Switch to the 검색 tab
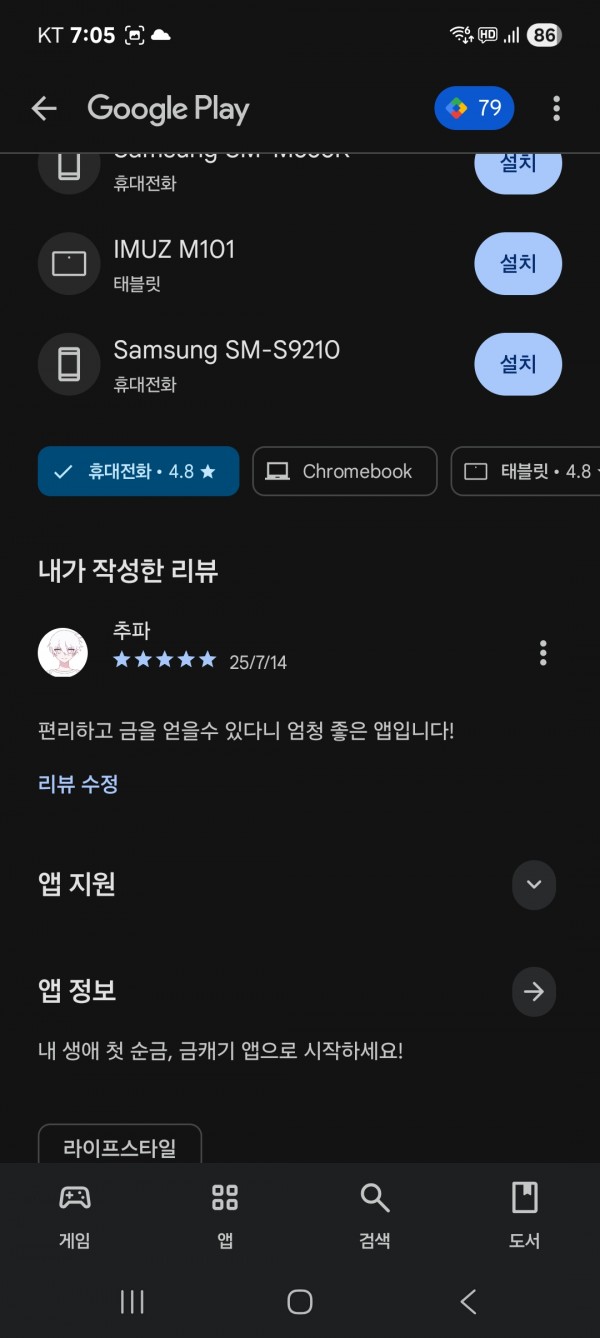The height and width of the screenshot is (1338, 600). (x=375, y=1215)
